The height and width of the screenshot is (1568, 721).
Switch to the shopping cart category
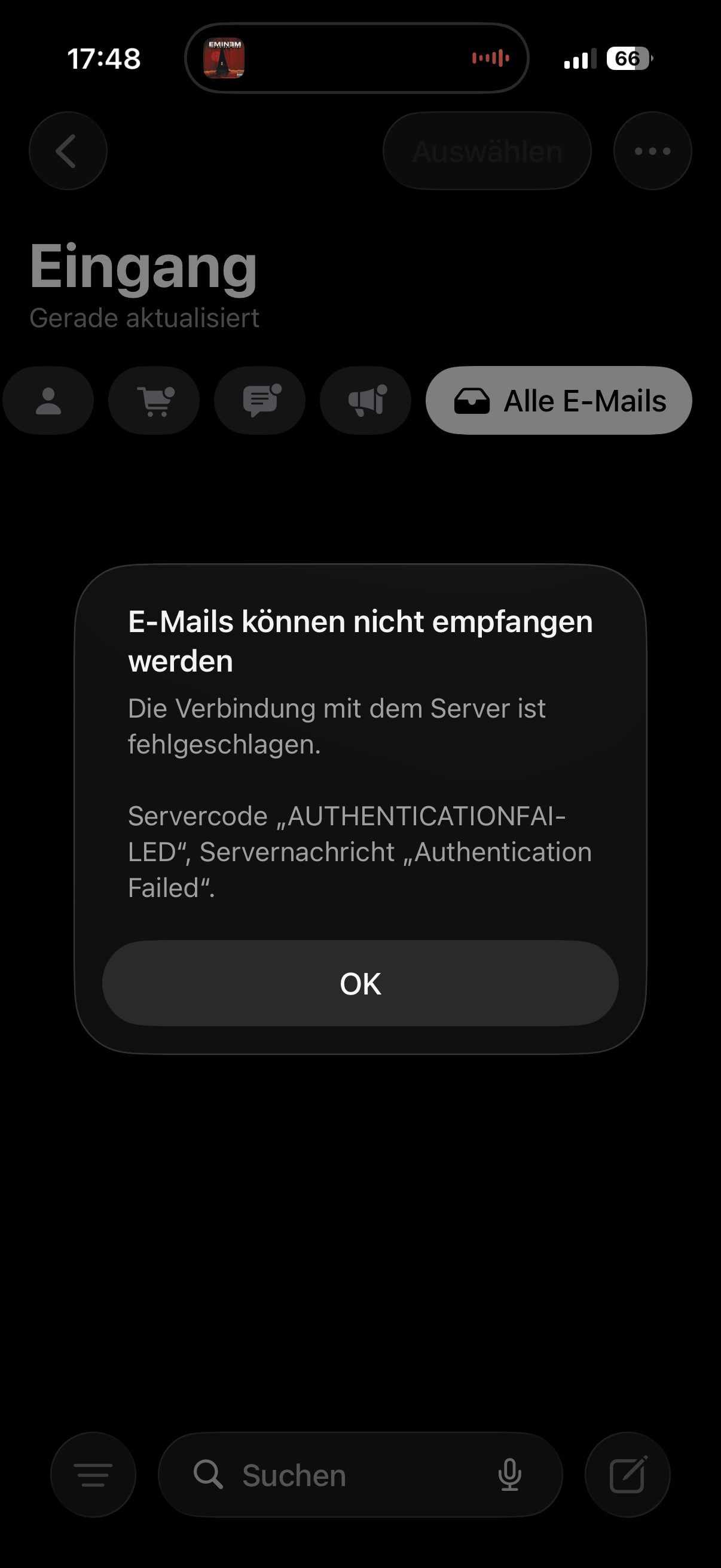click(x=154, y=401)
